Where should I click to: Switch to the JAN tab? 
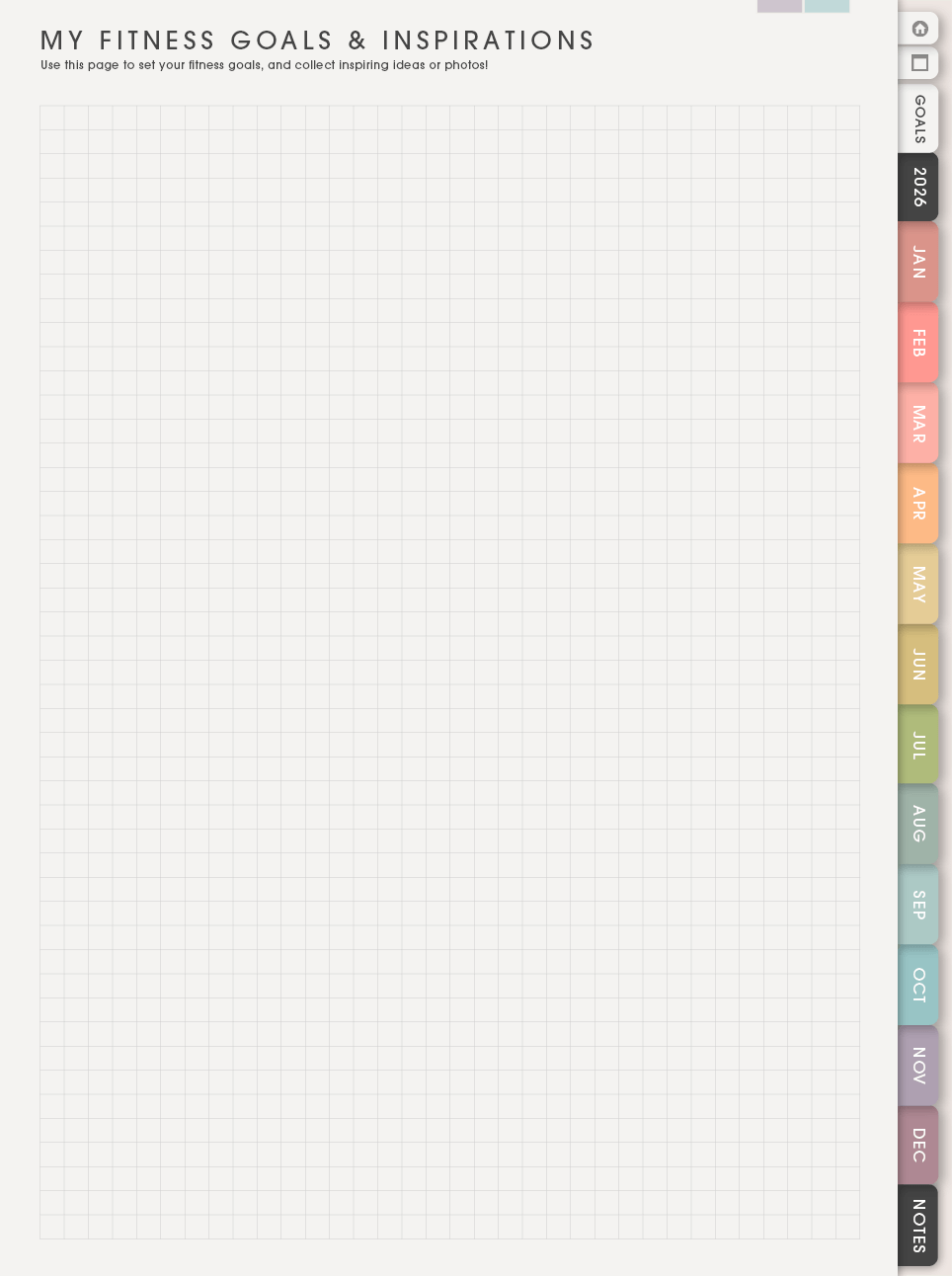pos(918,262)
